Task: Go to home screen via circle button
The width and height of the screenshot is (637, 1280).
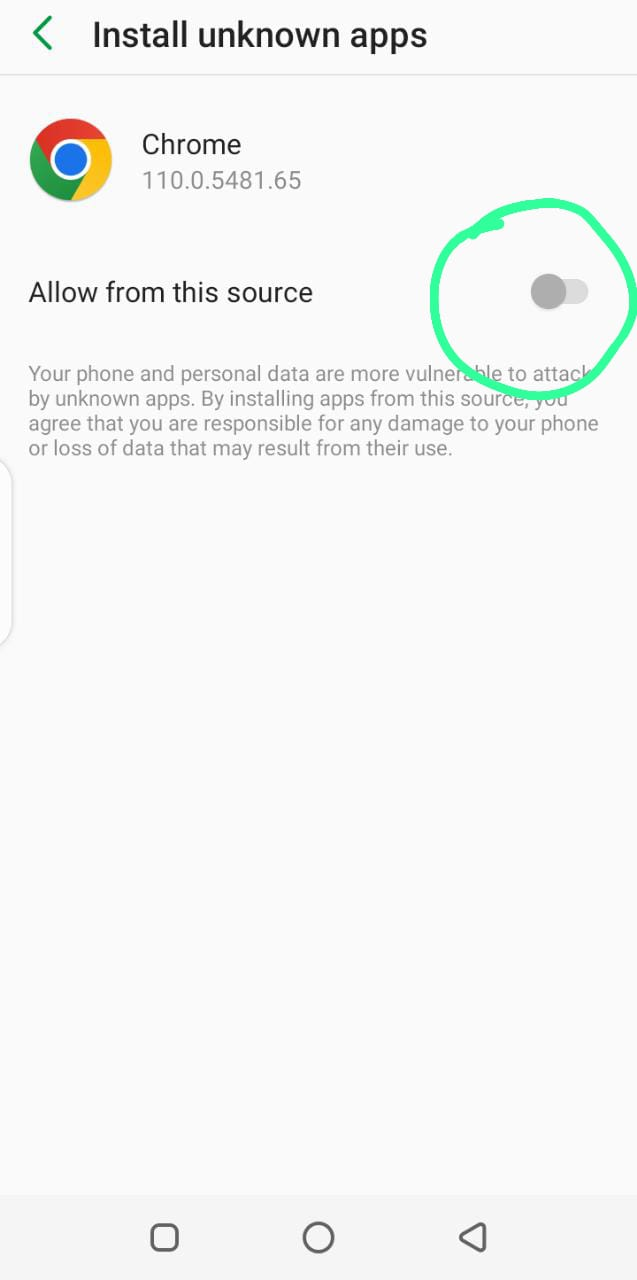Action: [318, 1237]
